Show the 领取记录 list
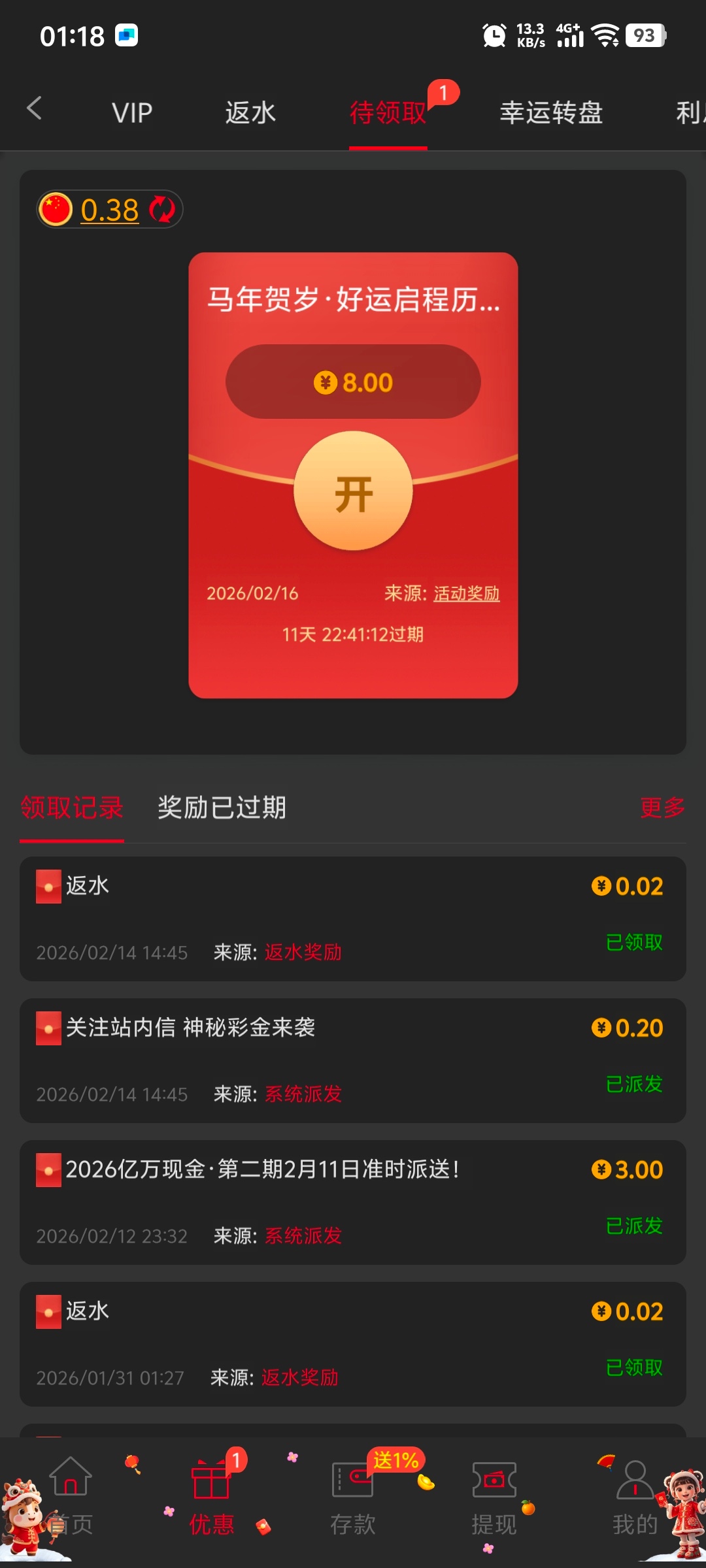The image size is (706, 1568). (x=72, y=808)
